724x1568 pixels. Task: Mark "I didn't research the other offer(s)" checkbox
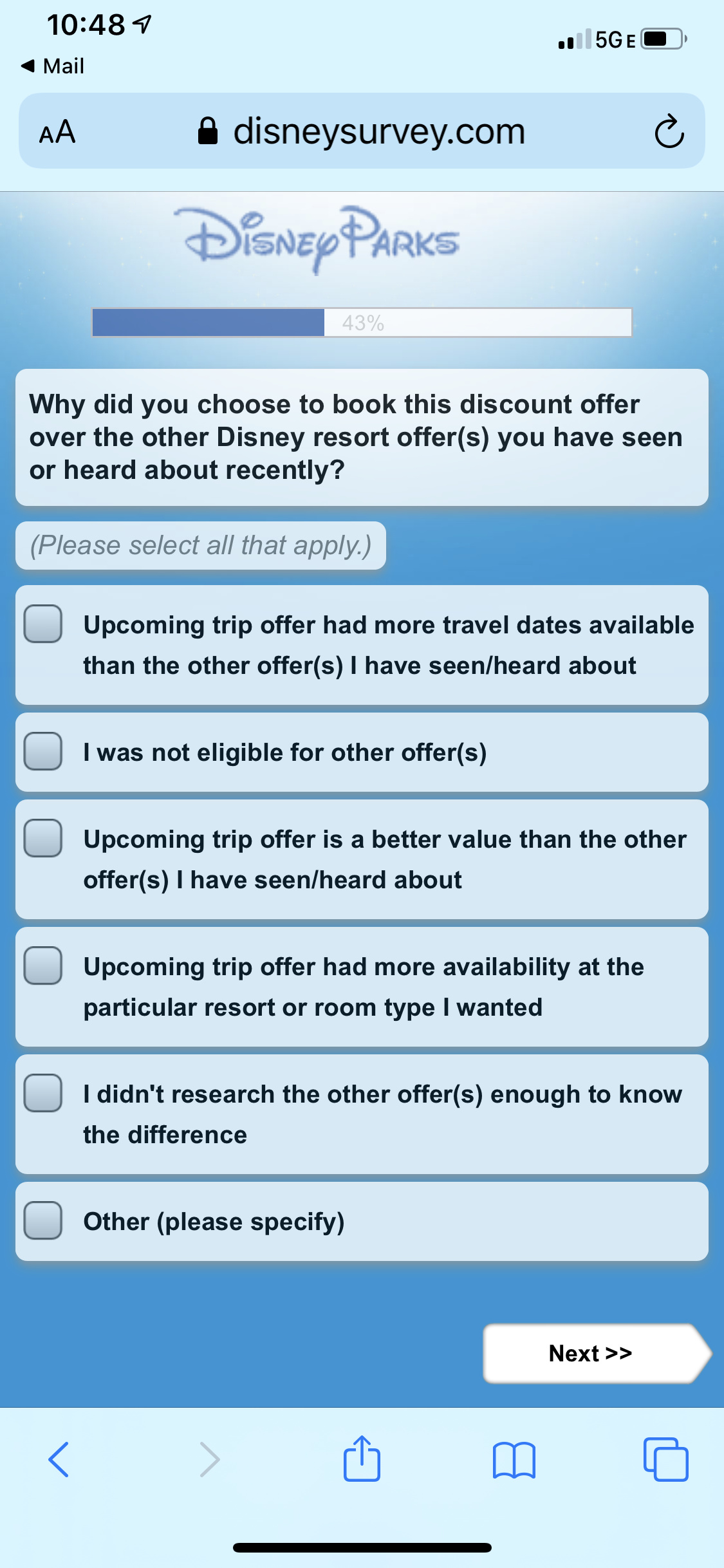pyautogui.click(x=43, y=1093)
